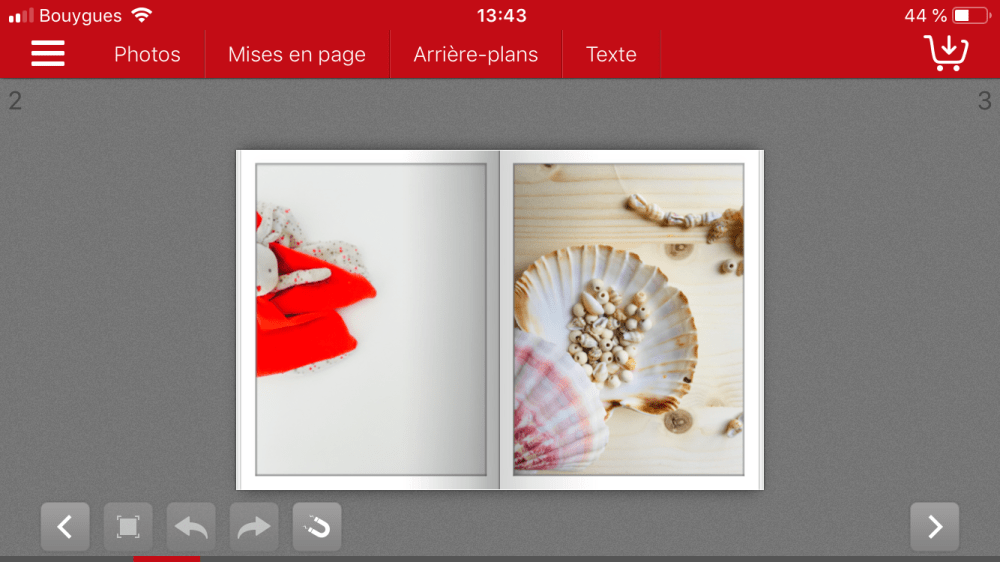Open the shopping cart
Image resolution: width=1000 pixels, height=562 pixels.
click(x=945, y=52)
